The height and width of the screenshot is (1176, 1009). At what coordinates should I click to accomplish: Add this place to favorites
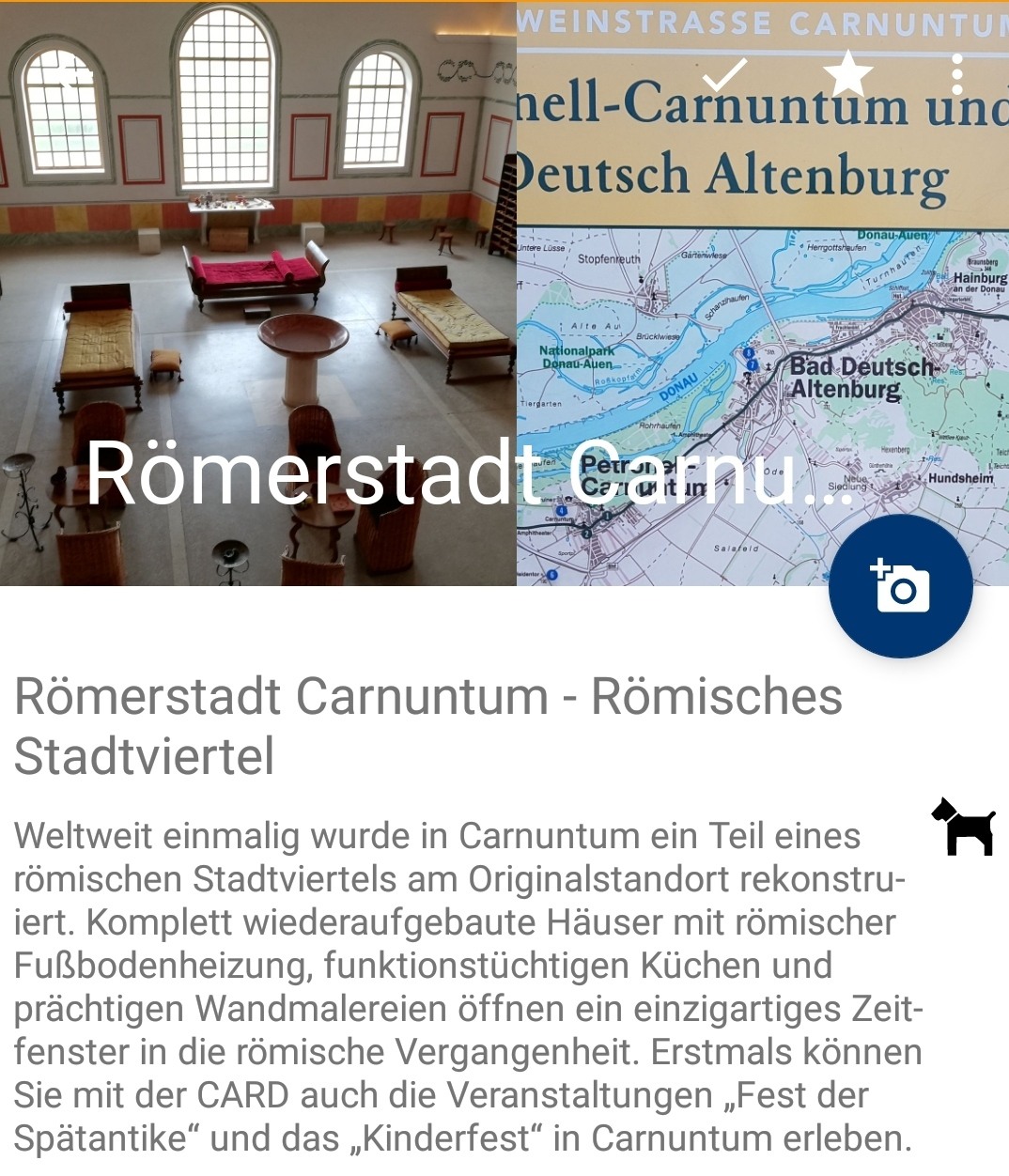pos(847,75)
